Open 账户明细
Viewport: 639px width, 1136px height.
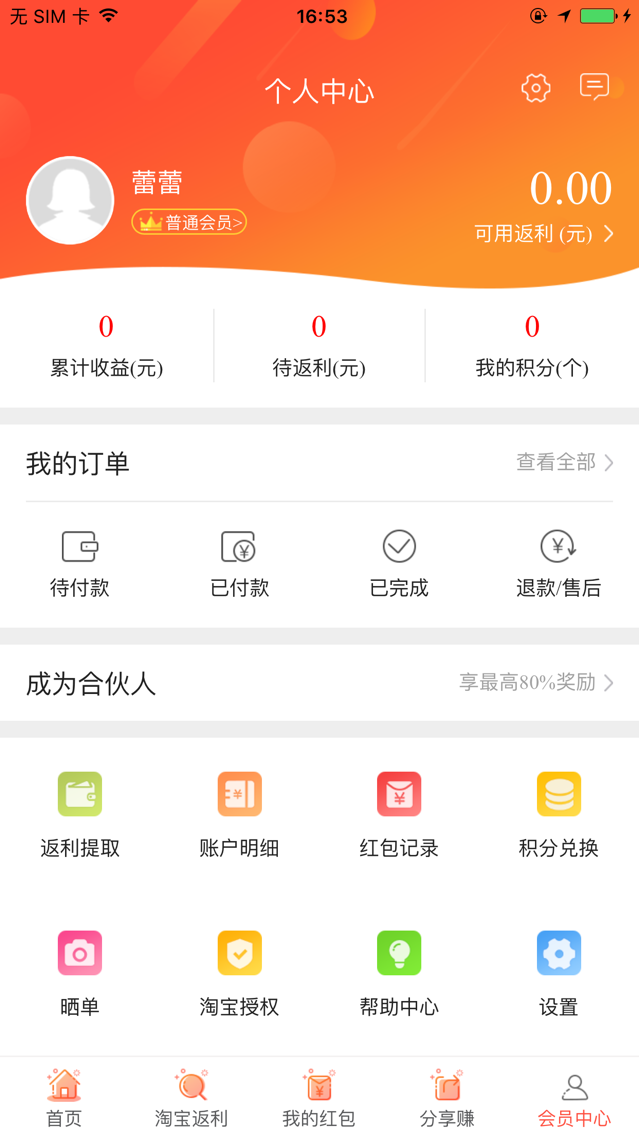(x=240, y=815)
